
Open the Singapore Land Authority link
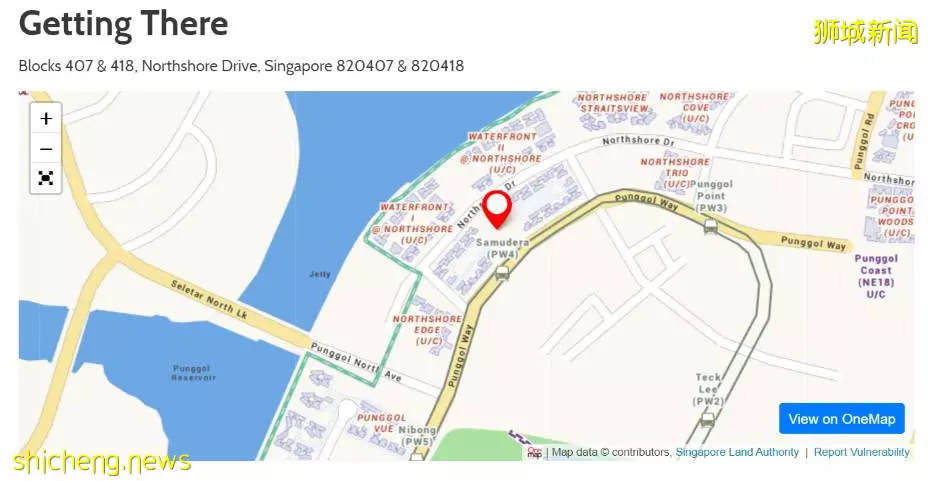coord(737,452)
